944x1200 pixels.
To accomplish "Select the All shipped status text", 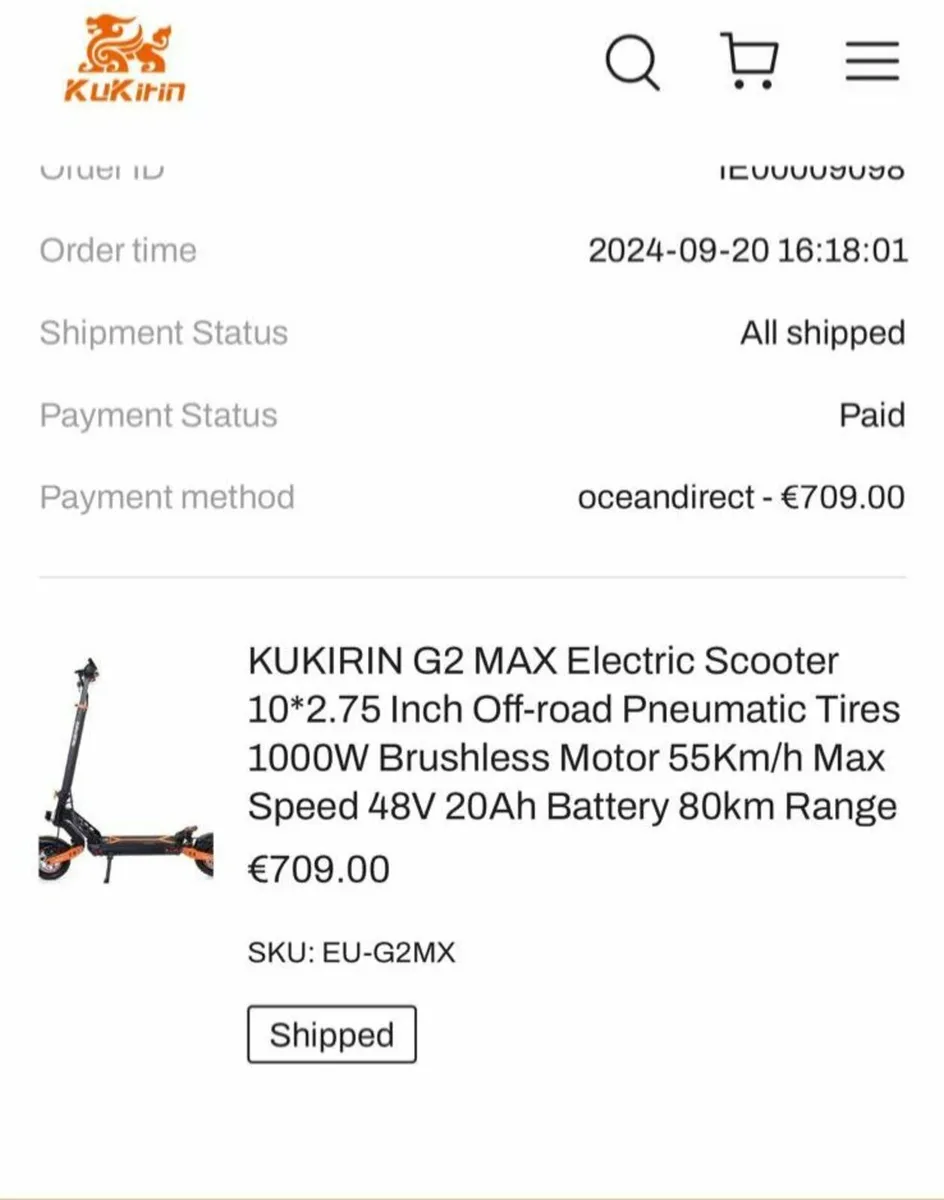I will tap(821, 333).
